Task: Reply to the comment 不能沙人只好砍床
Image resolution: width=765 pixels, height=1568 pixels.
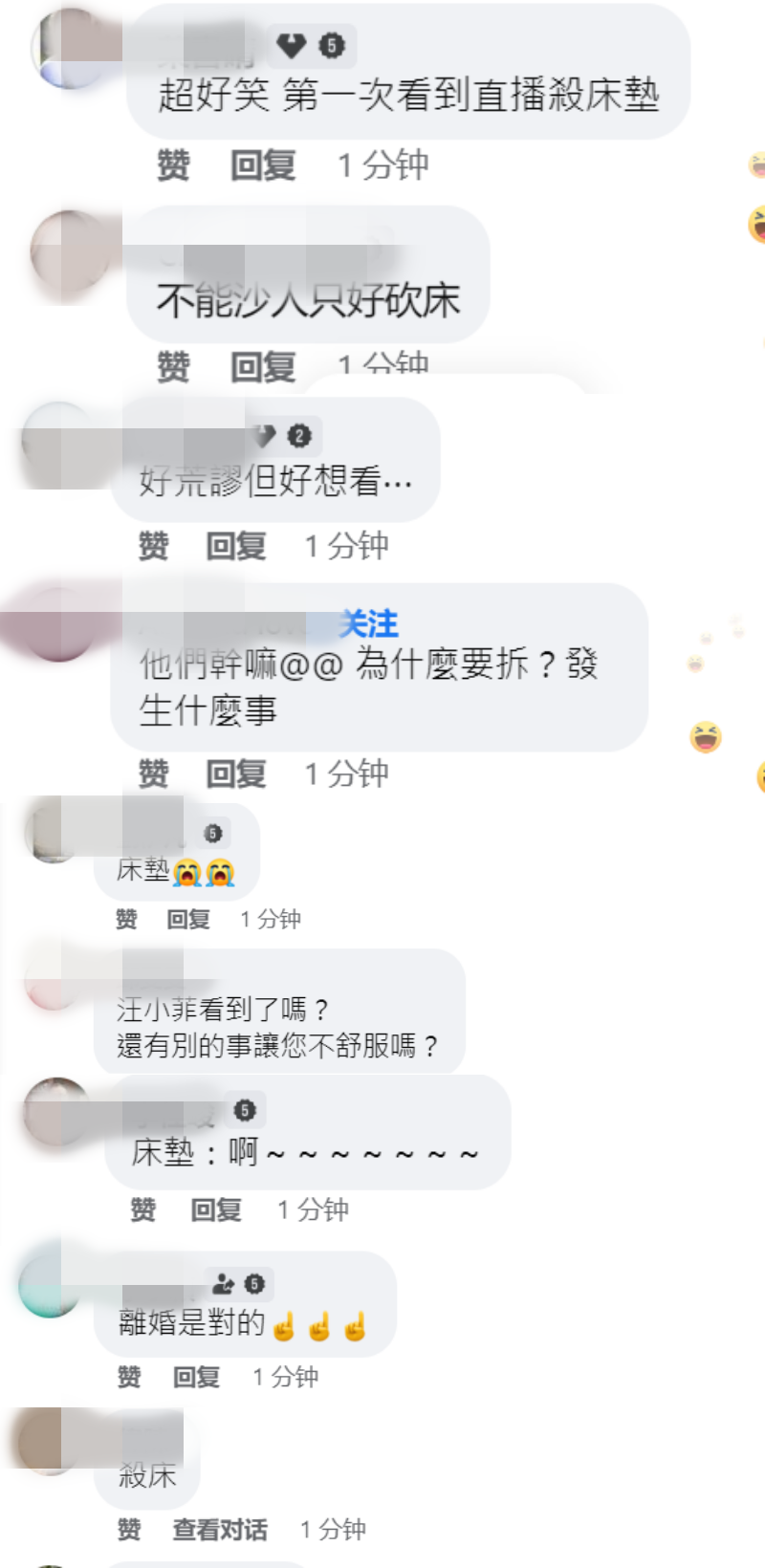Action: point(262,365)
